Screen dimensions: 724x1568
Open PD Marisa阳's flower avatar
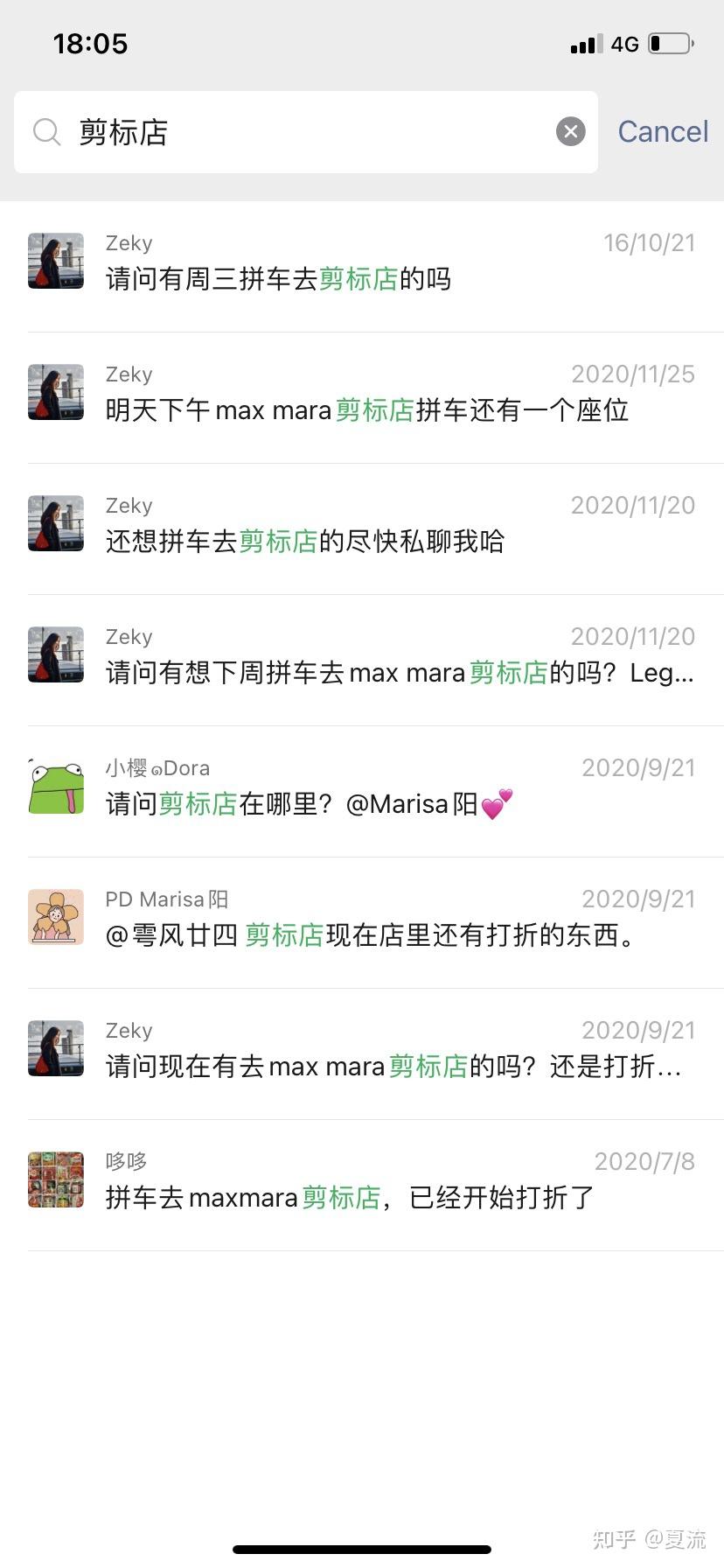tap(55, 917)
